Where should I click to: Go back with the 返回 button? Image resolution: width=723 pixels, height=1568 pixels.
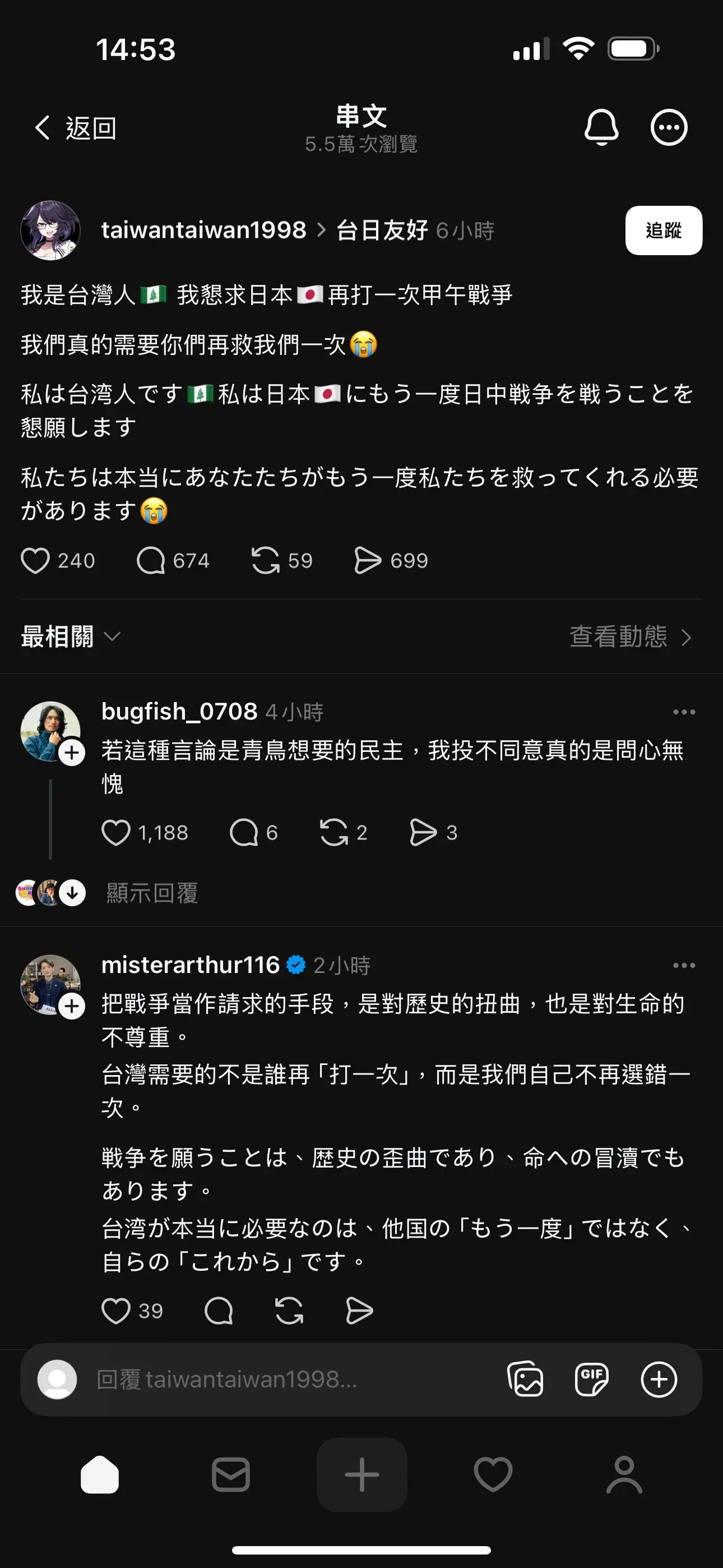75,128
